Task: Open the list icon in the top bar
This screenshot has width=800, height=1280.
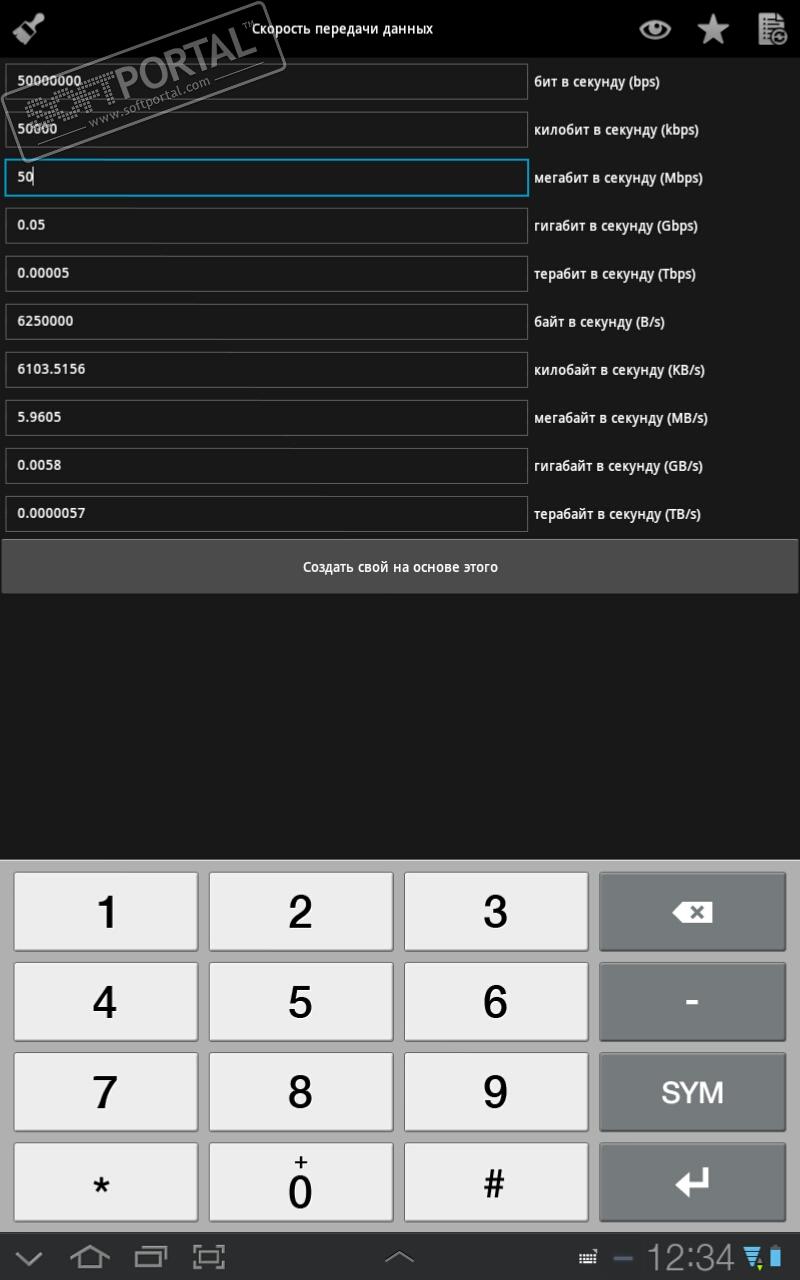Action: pyautogui.click(x=772, y=29)
